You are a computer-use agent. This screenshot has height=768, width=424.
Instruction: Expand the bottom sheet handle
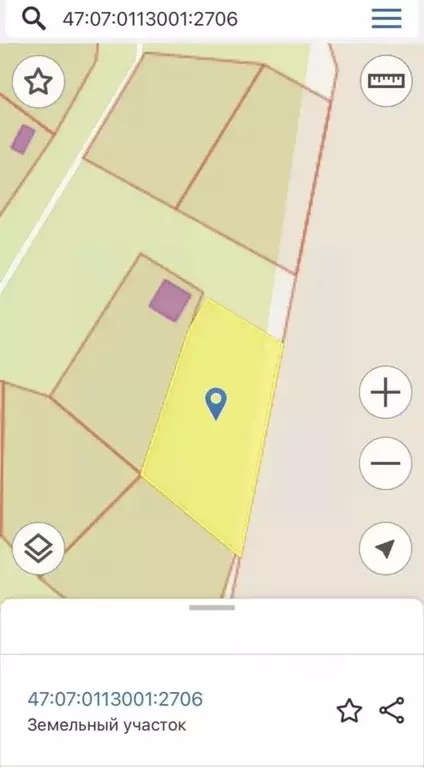click(x=212, y=607)
